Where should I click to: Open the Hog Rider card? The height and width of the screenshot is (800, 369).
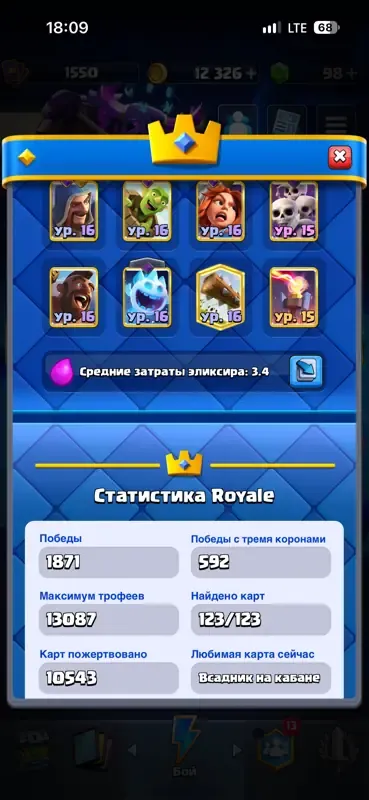click(73, 297)
